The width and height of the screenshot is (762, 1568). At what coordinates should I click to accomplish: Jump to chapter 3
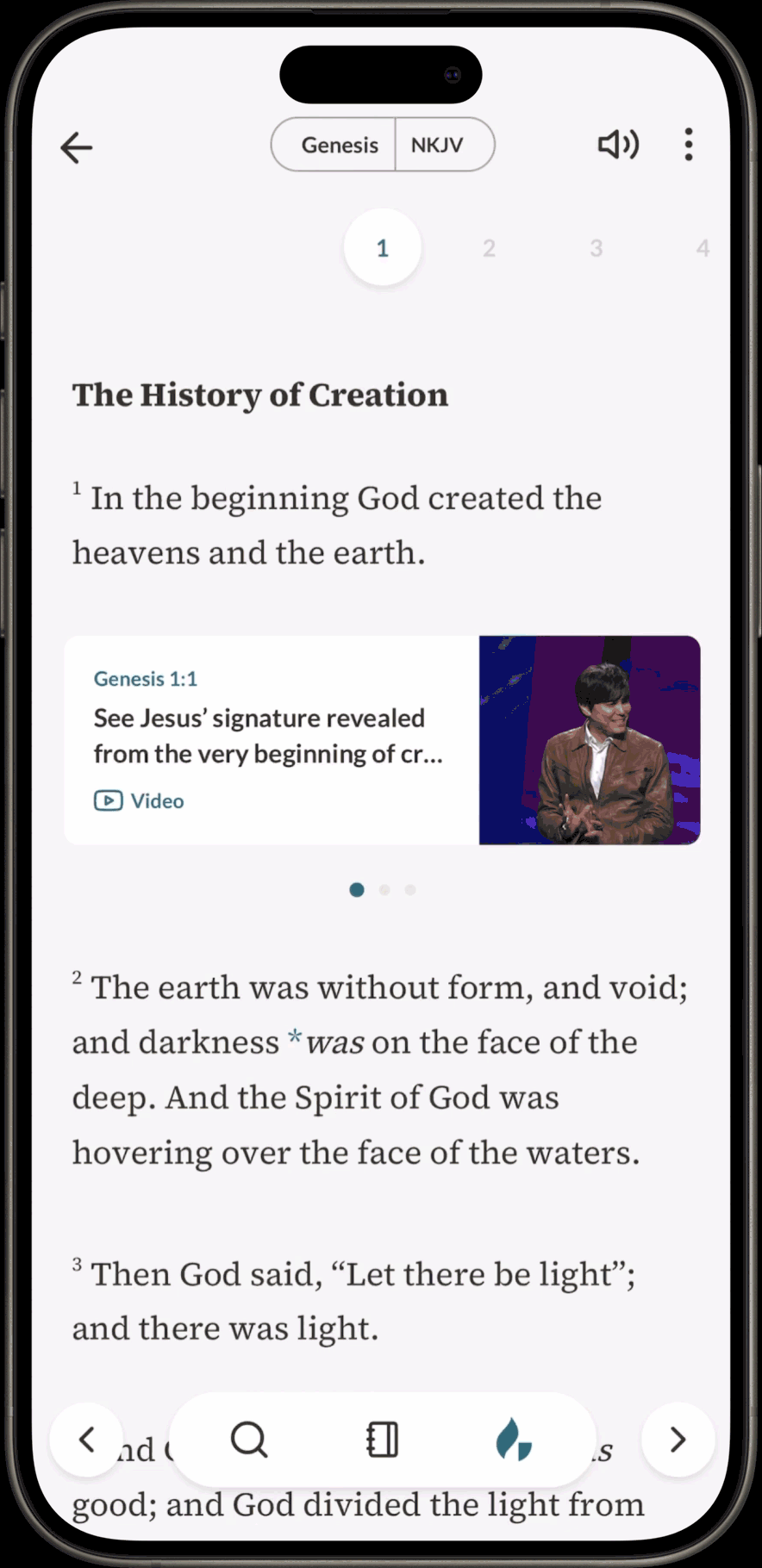[x=596, y=248]
